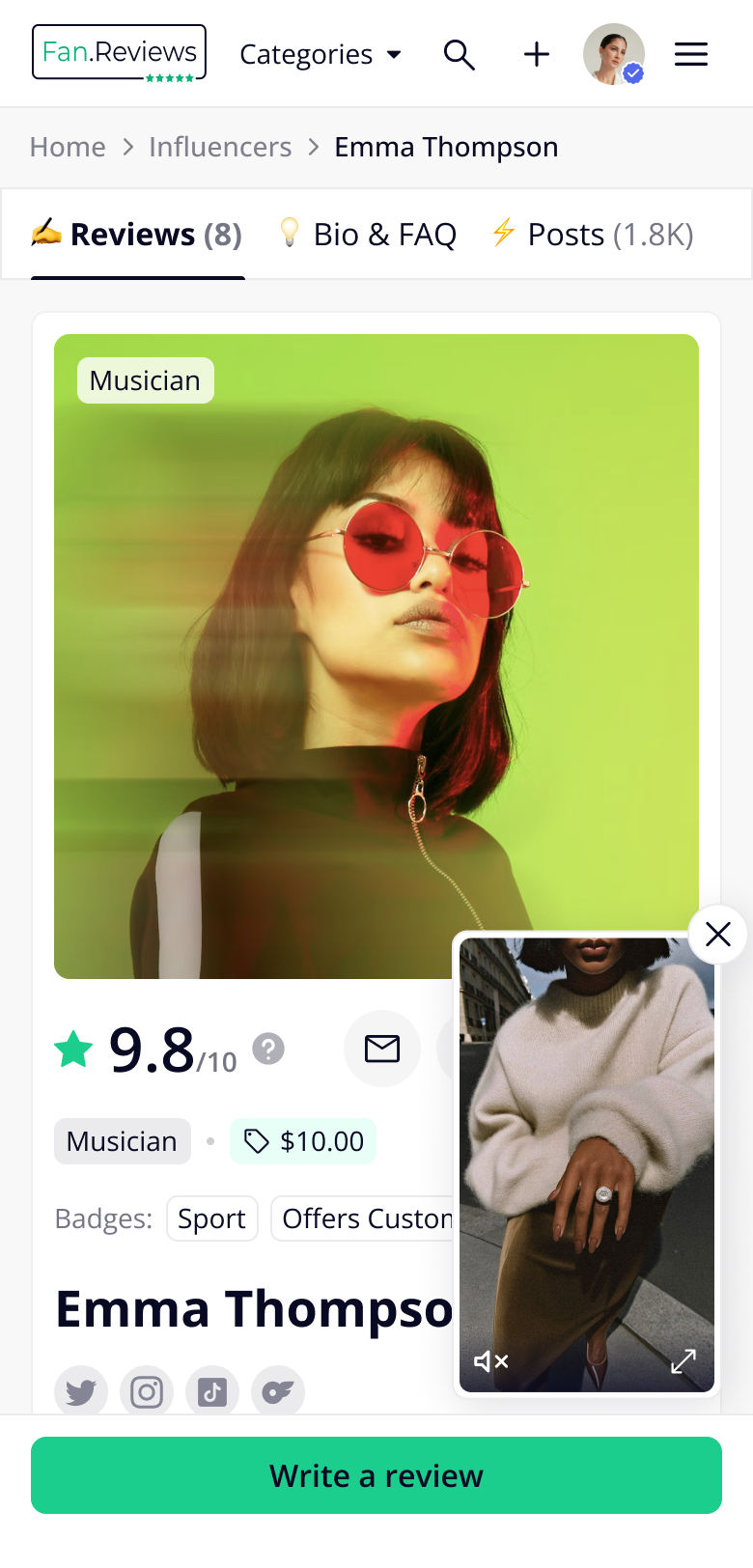Write a review
Image resolution: width=753 pixels, height=1568 pixels.
pos(376,1475)
